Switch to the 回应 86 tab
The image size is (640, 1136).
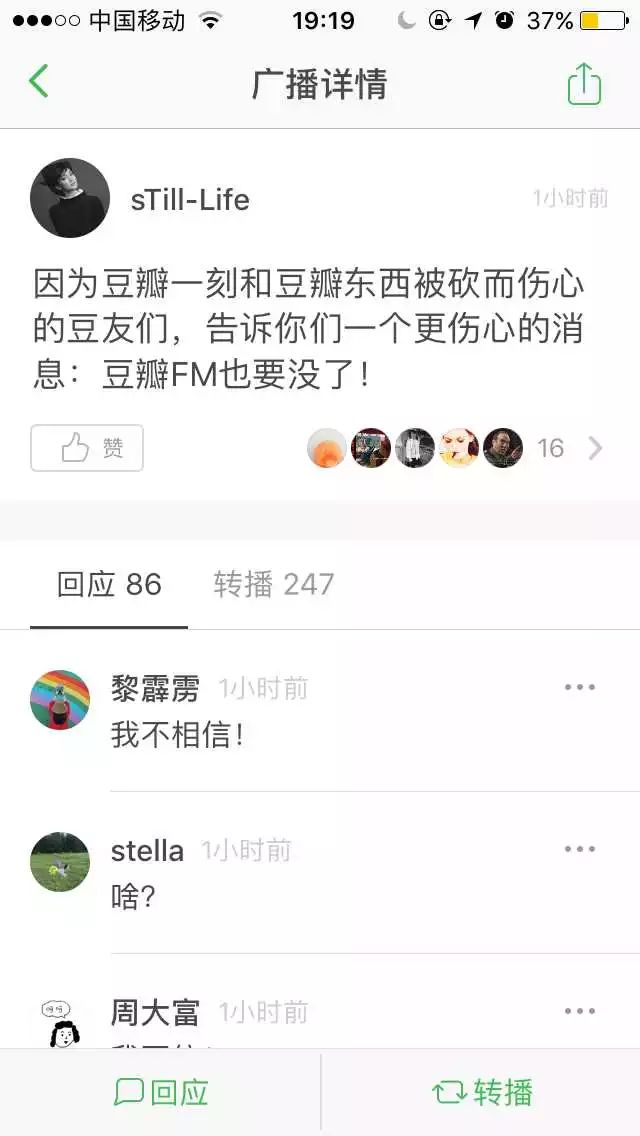(x=109, y=585)
